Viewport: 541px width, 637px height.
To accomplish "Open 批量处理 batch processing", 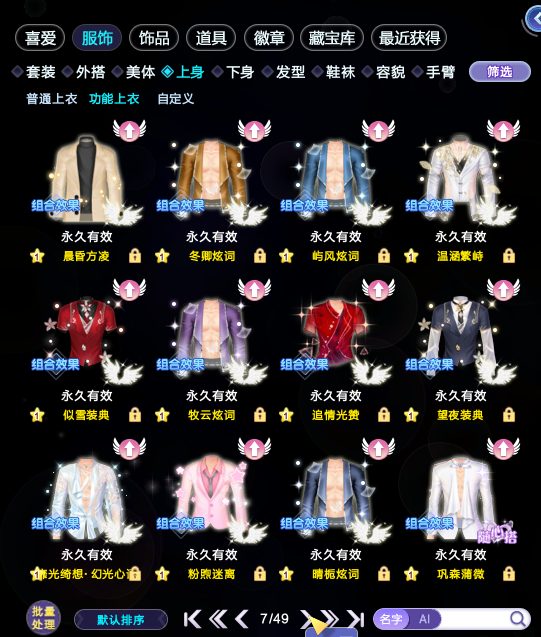I will point(43,618).
